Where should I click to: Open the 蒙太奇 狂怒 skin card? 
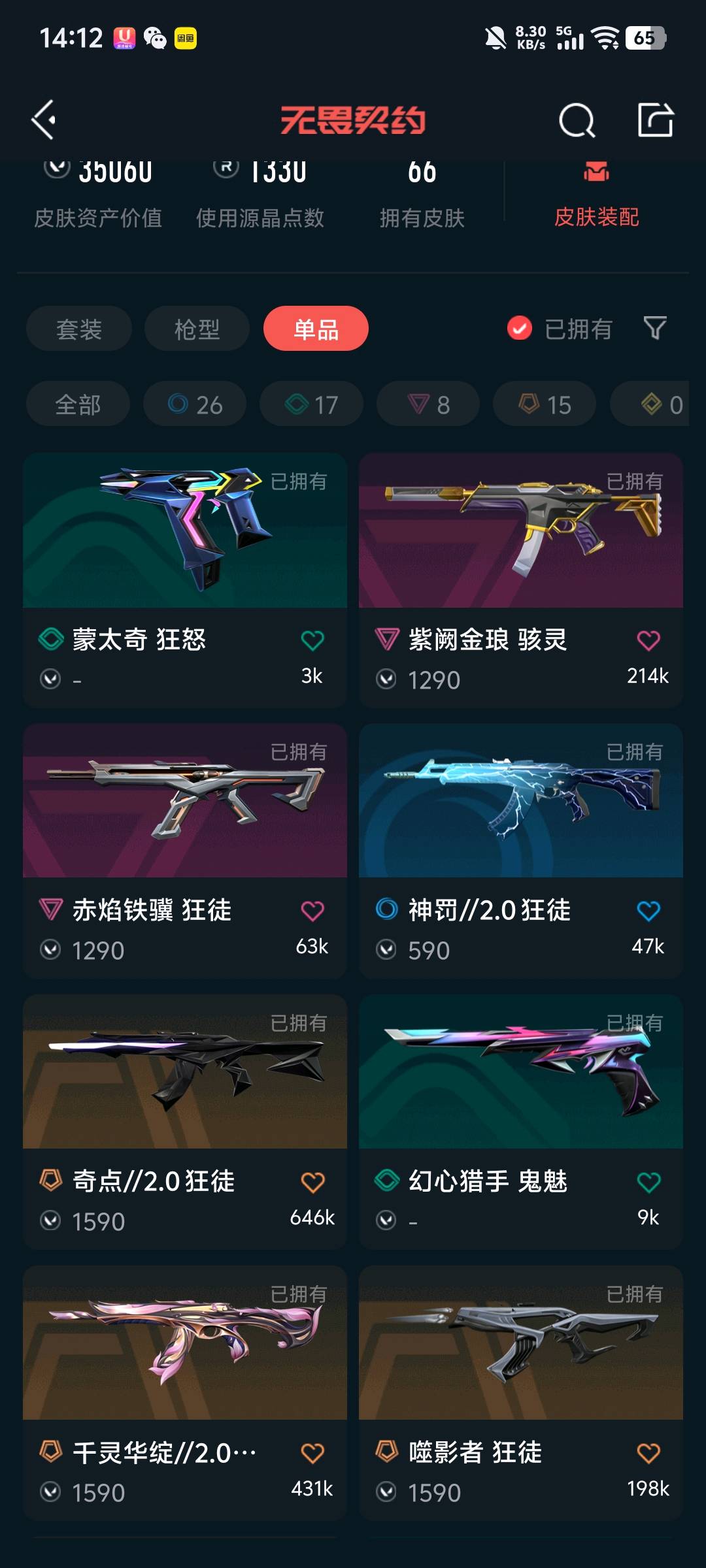pos(185,580)
